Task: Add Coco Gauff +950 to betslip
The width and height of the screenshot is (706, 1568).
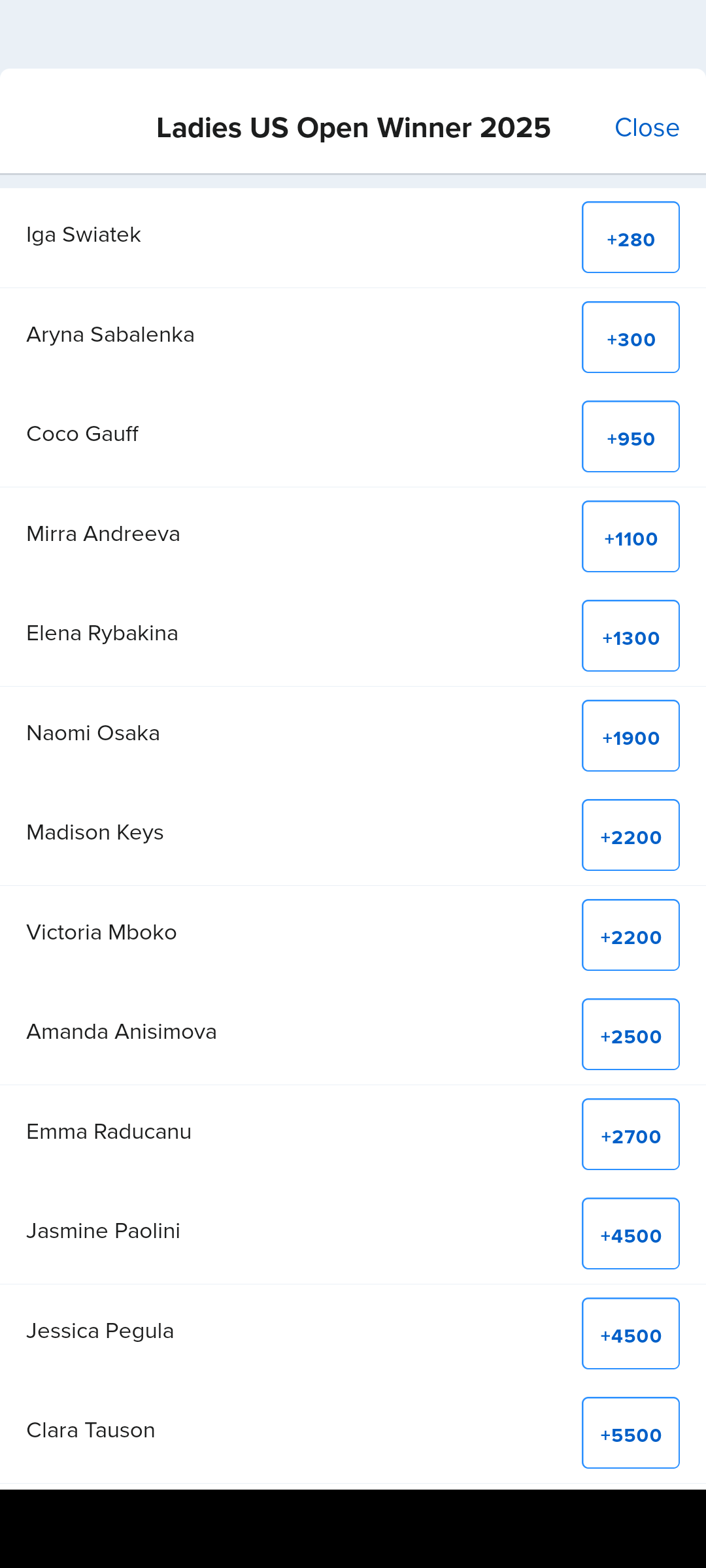Action: click(630, 437)
